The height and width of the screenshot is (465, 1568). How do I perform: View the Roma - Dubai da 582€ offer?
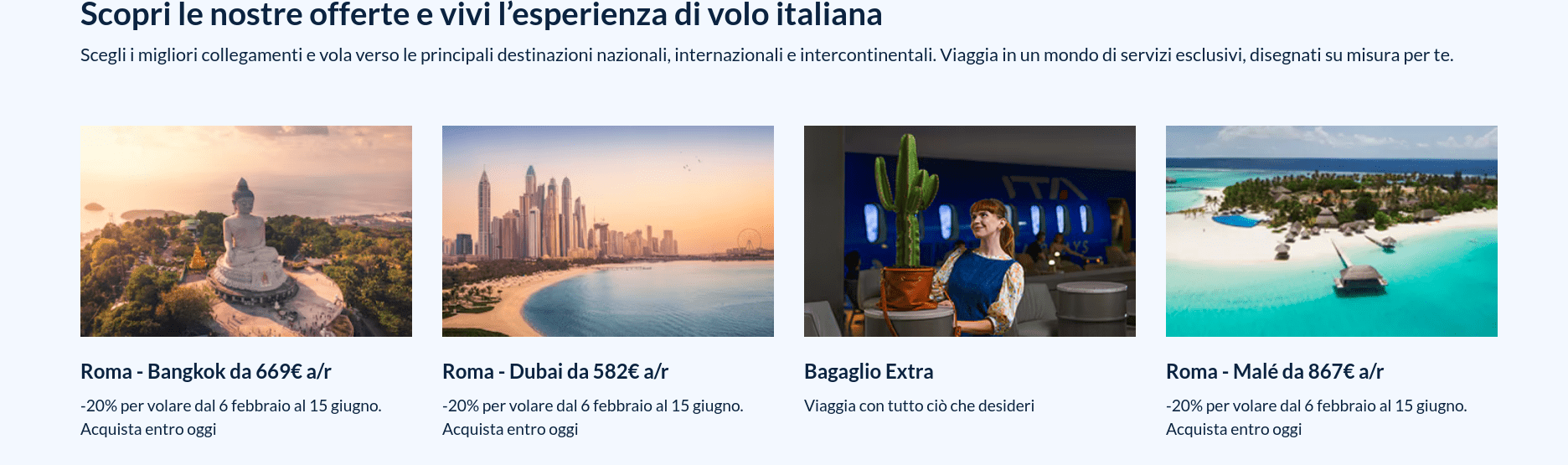click(554, 371)
